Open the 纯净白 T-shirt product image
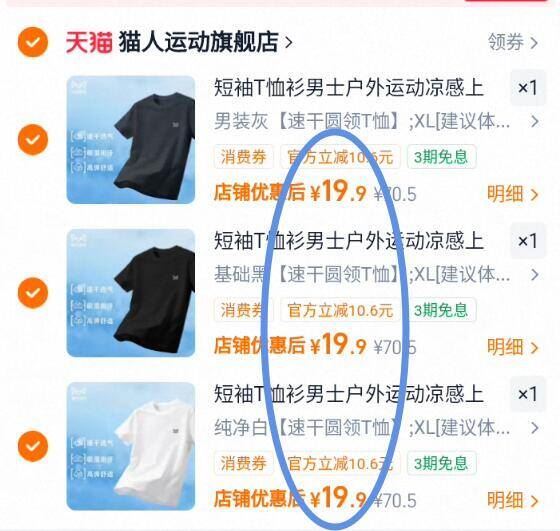This screenshot has height=531, width=560. (x=131, y=446)
